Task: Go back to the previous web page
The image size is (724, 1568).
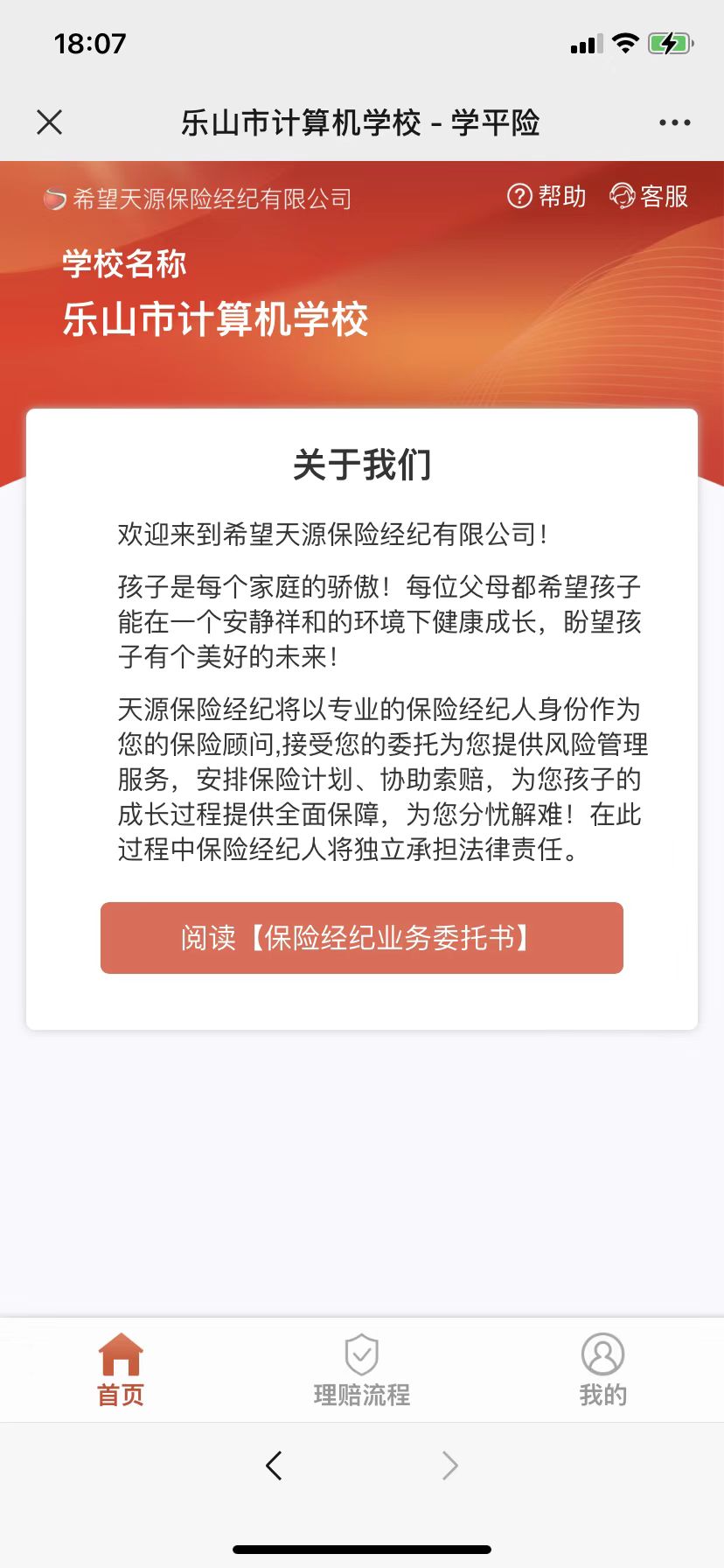Action: 275,1465
